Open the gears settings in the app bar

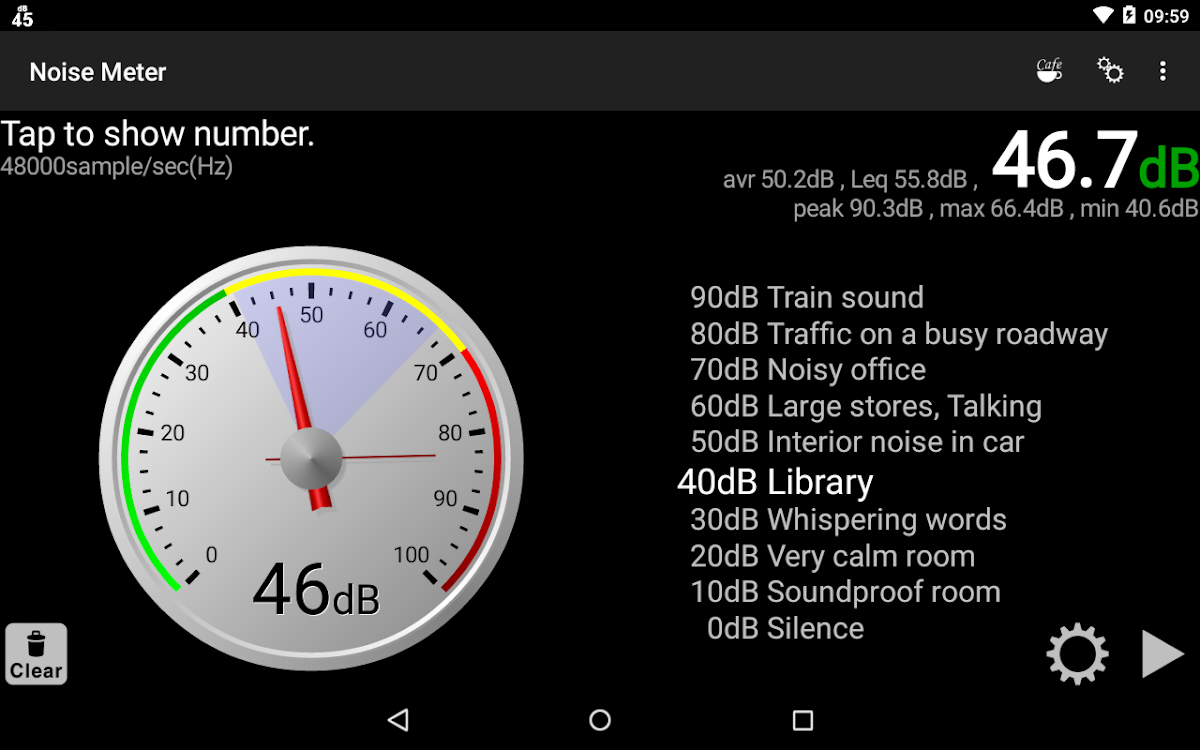click(1110, 71)
